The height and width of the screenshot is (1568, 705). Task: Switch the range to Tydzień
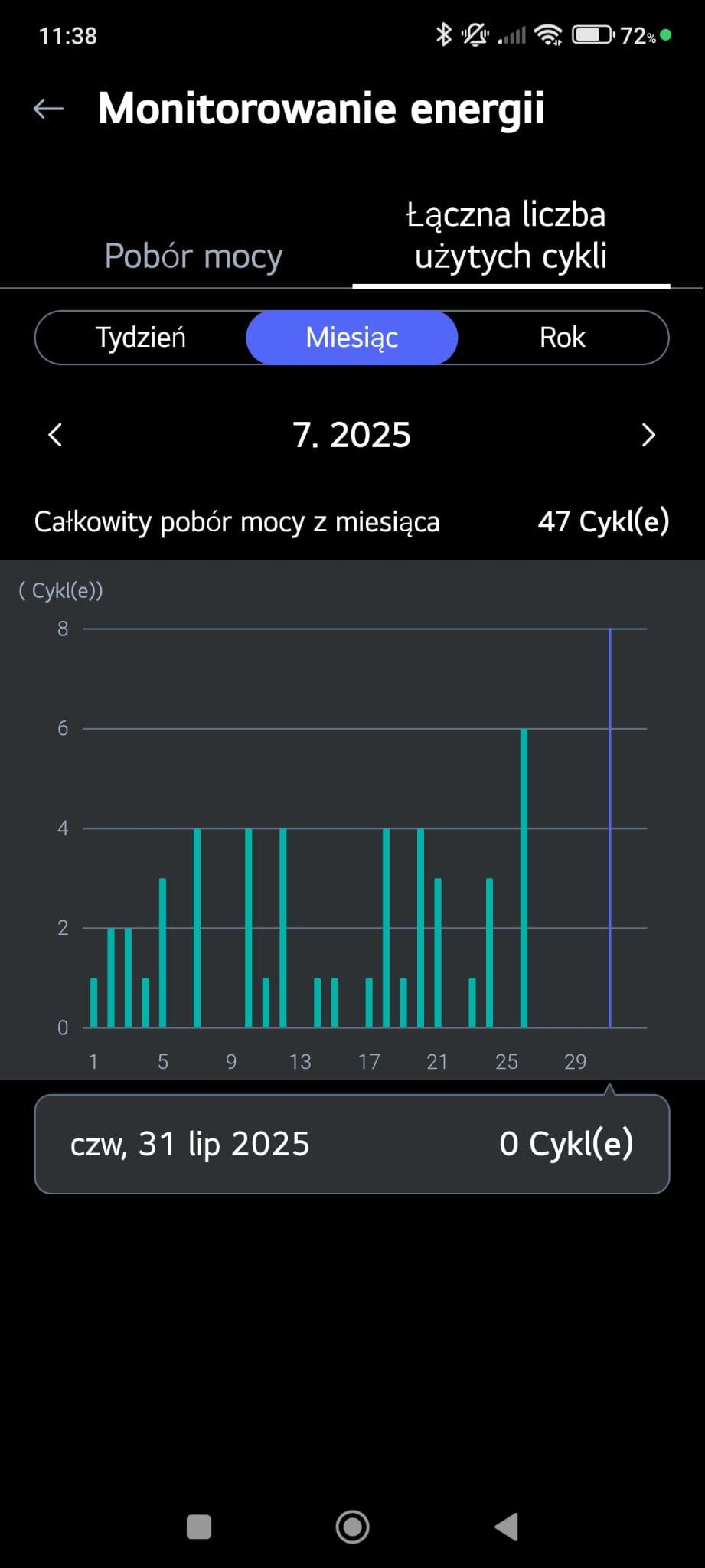(x=141, y=338)
